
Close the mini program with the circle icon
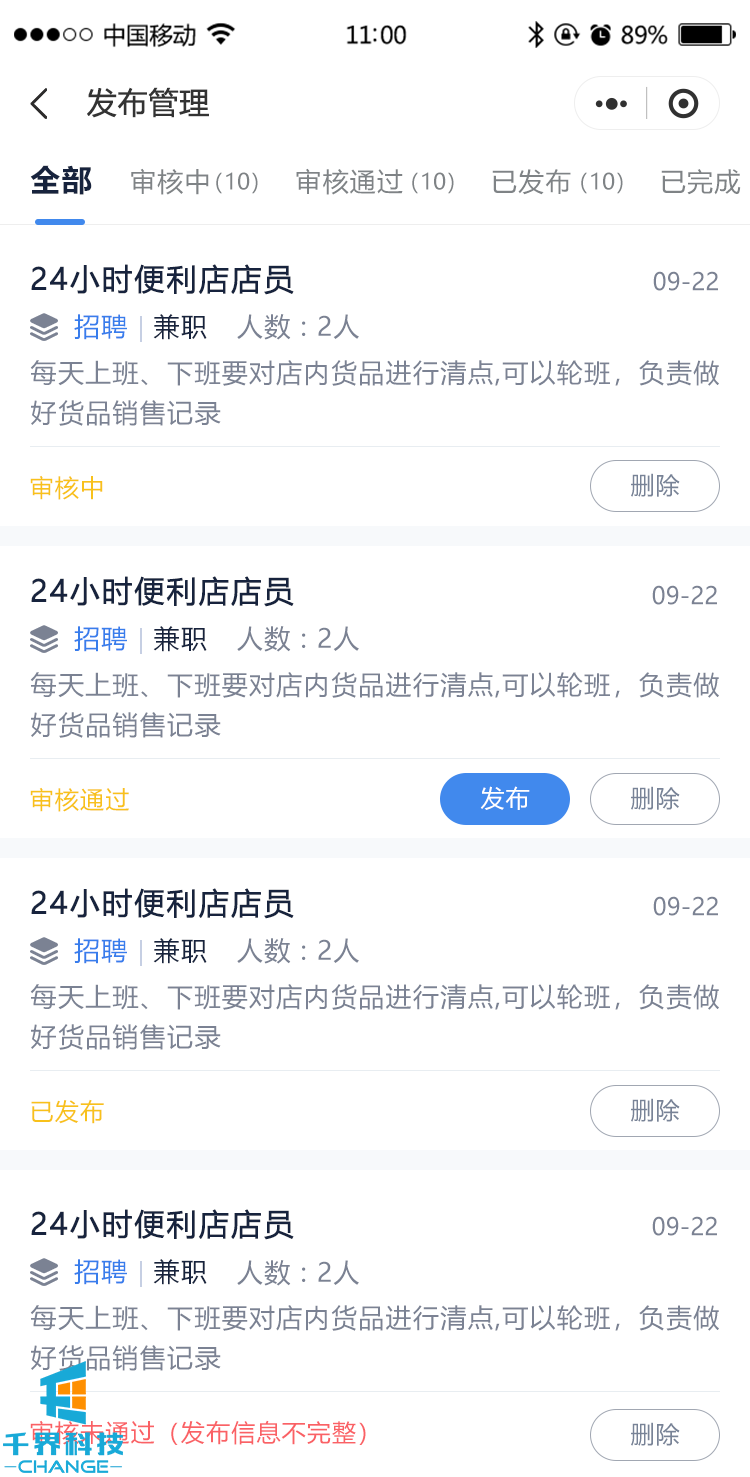pyautogui.click(x=683, y=104)
